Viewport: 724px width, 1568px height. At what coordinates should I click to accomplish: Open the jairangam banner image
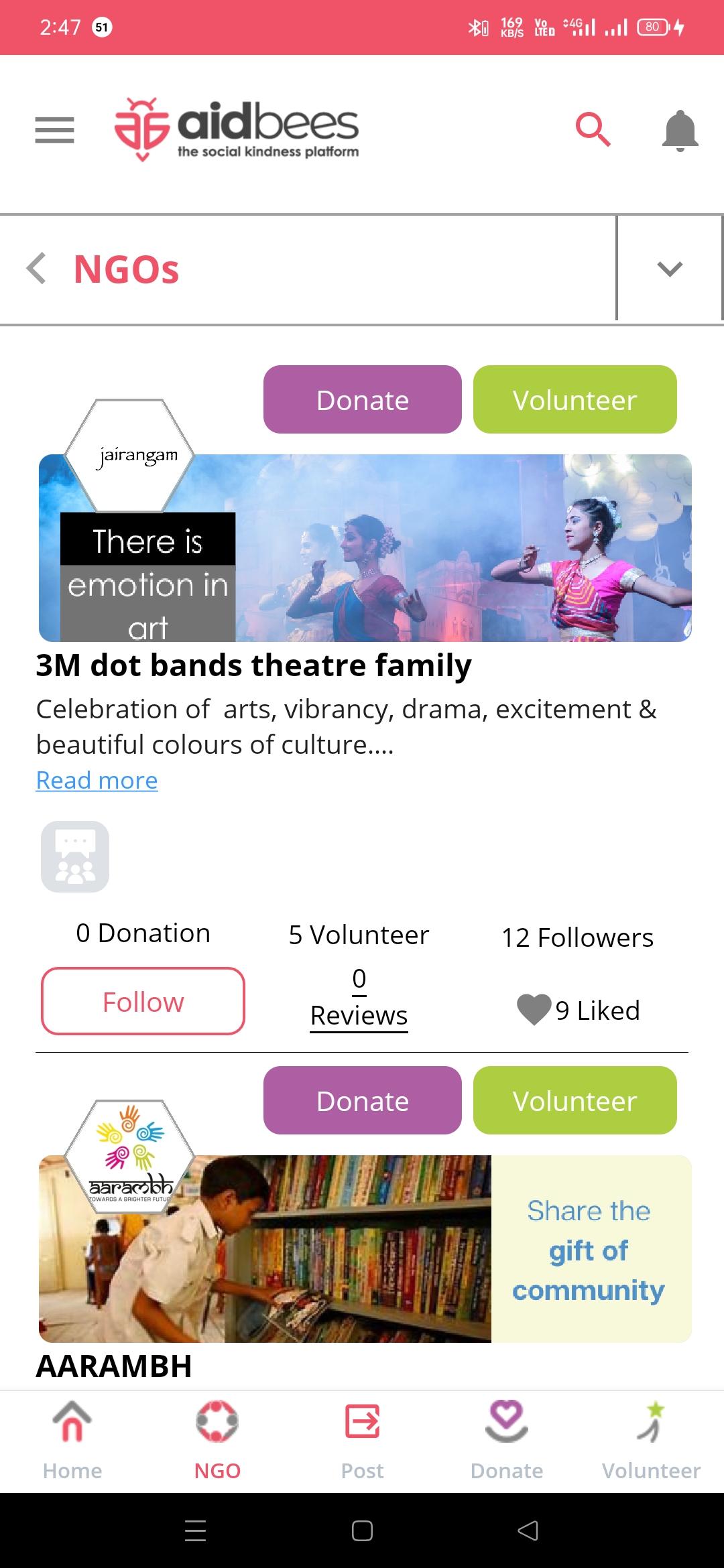(x=365, y=547)
